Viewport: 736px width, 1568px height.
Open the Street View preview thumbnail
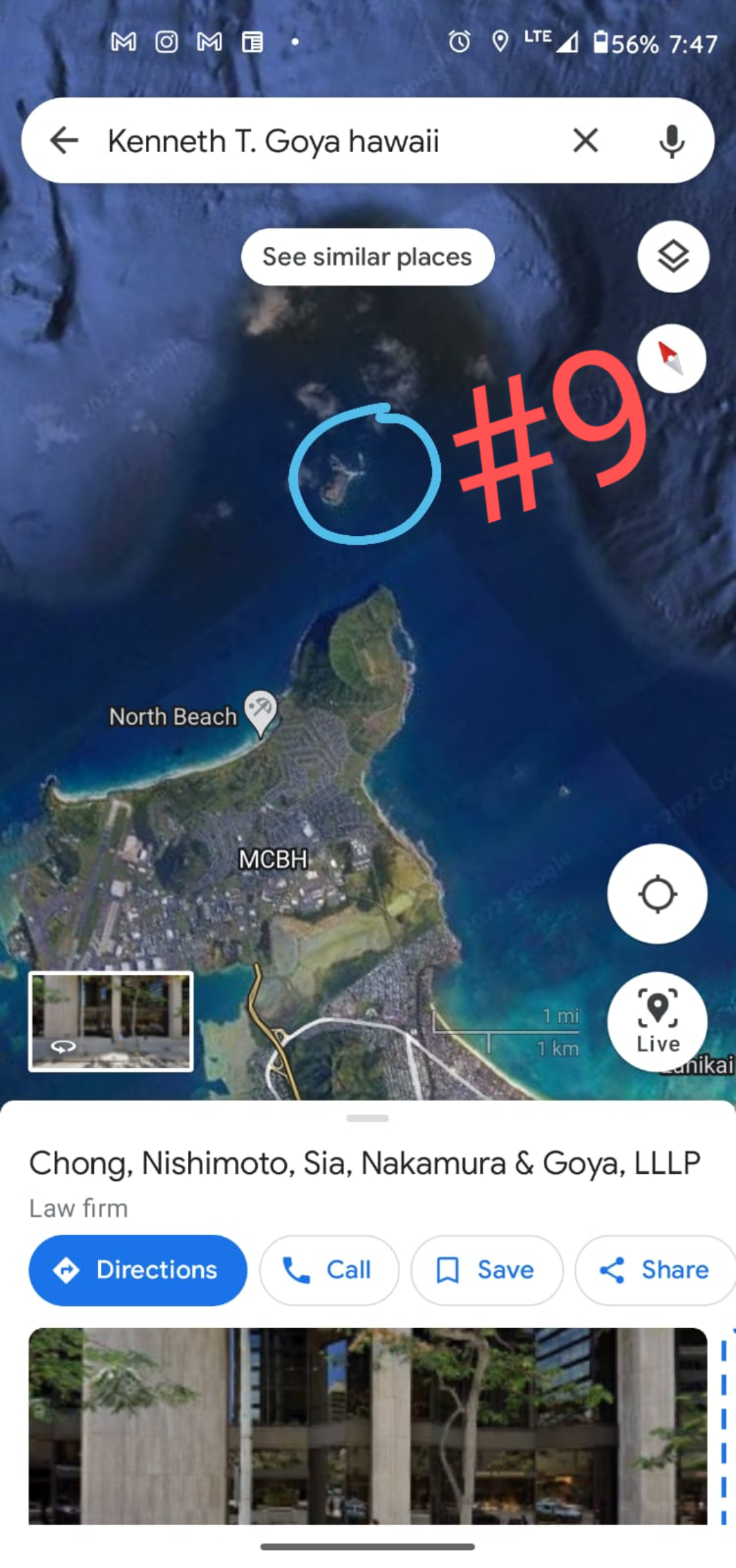click(110, 1021)
